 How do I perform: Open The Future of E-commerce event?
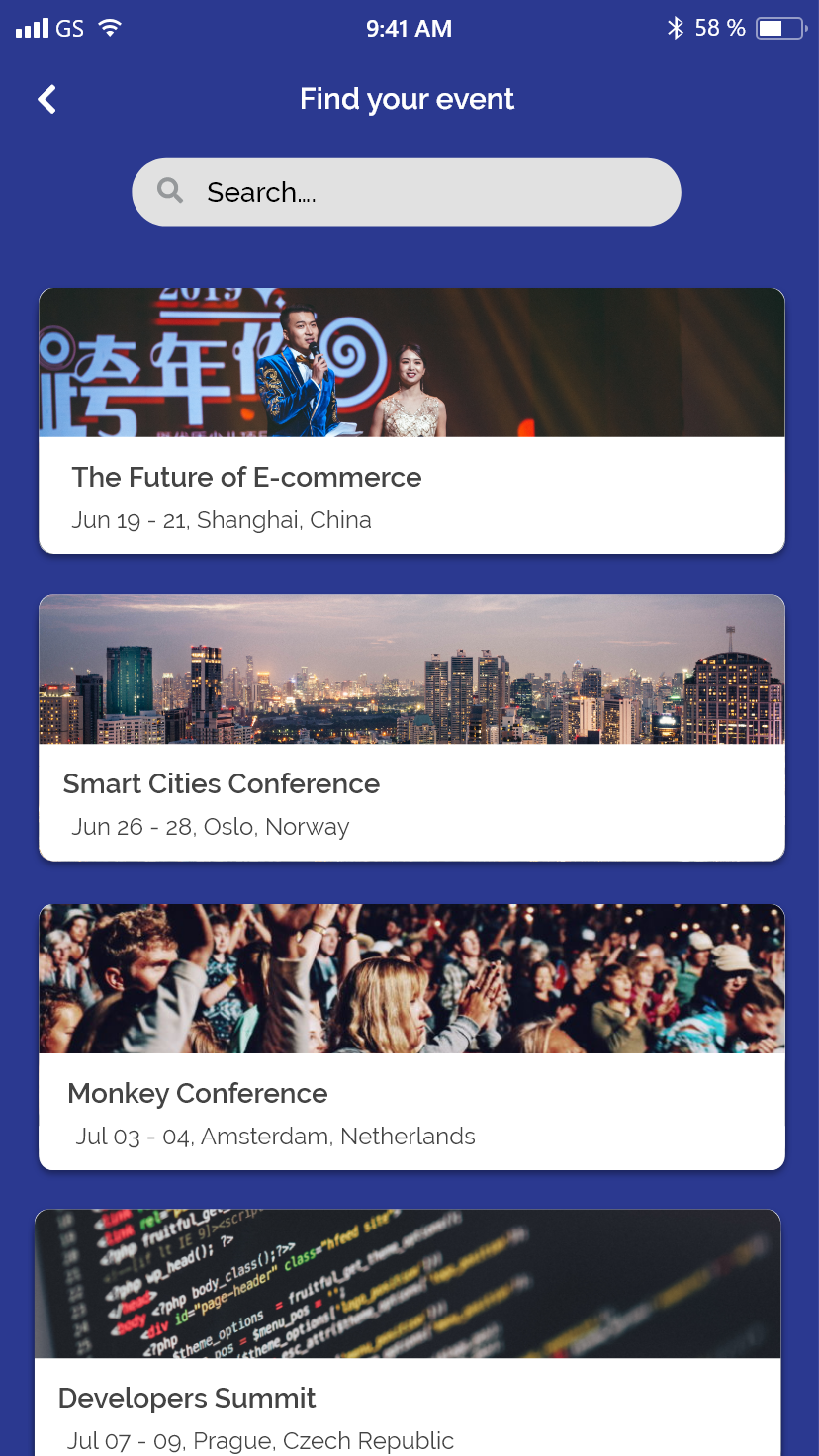[411, 421]
